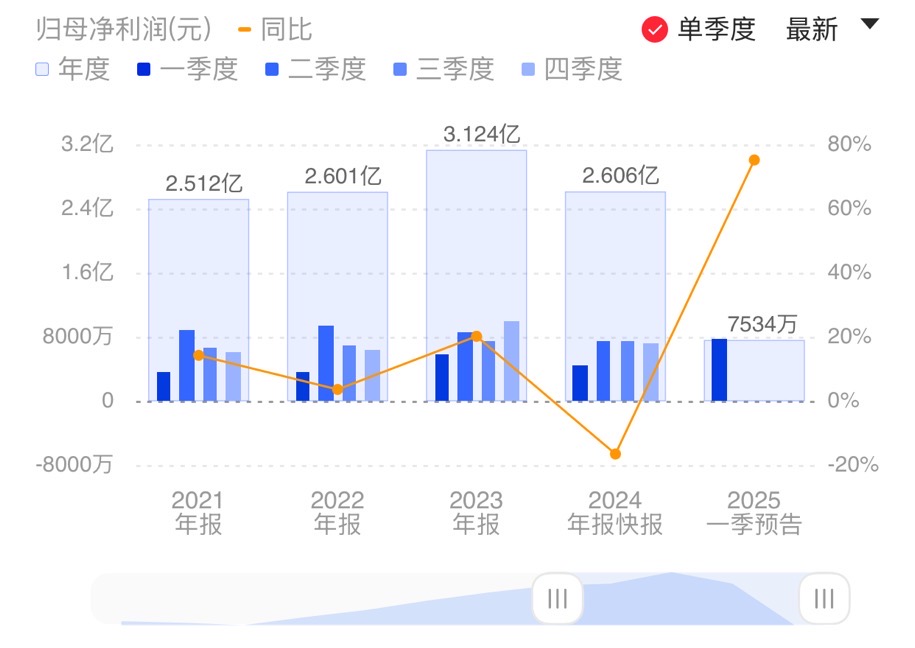Uncheck the 单季度 option
Viewport: 915px width, 648px height.
[x=655, y=30]
